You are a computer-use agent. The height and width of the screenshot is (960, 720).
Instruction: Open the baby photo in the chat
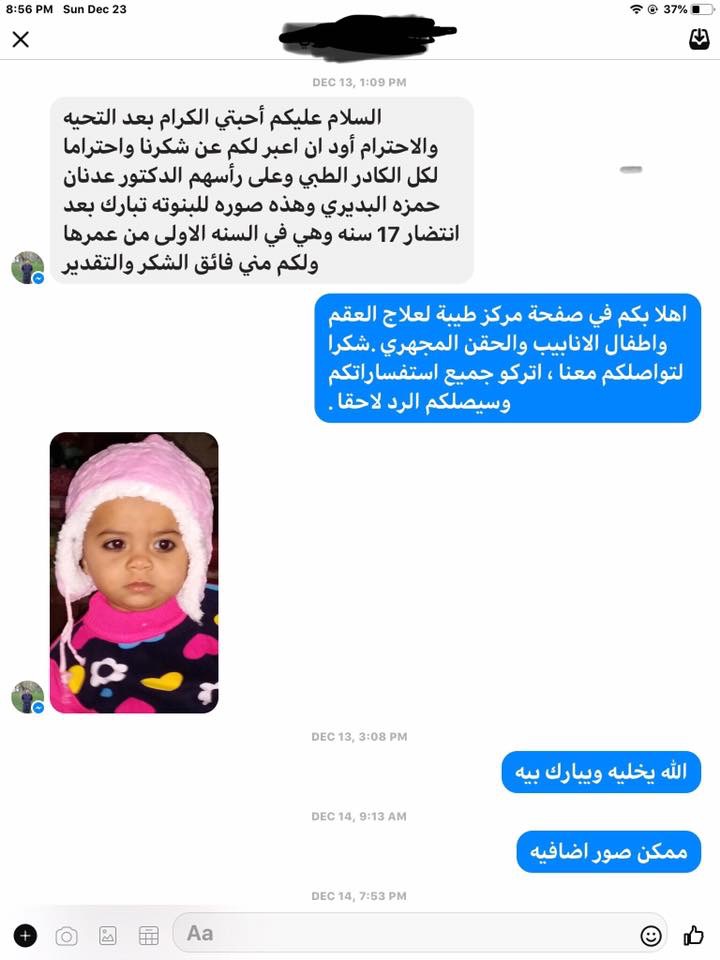tap(134, 572)
